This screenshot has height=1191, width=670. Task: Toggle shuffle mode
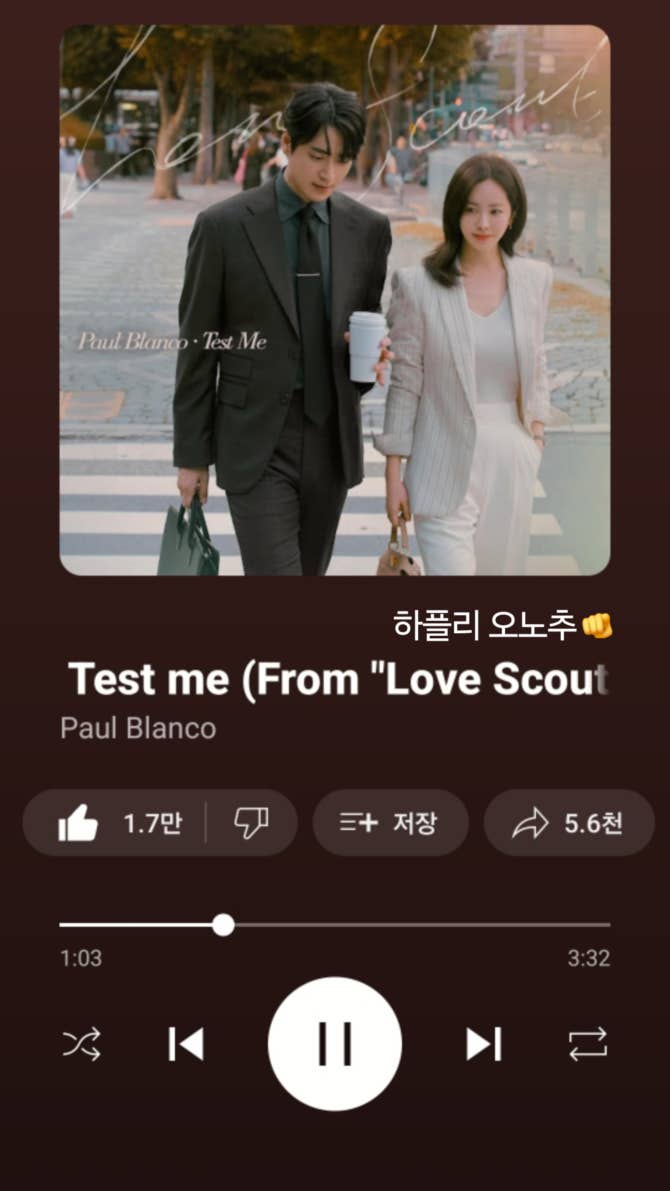81,1045
